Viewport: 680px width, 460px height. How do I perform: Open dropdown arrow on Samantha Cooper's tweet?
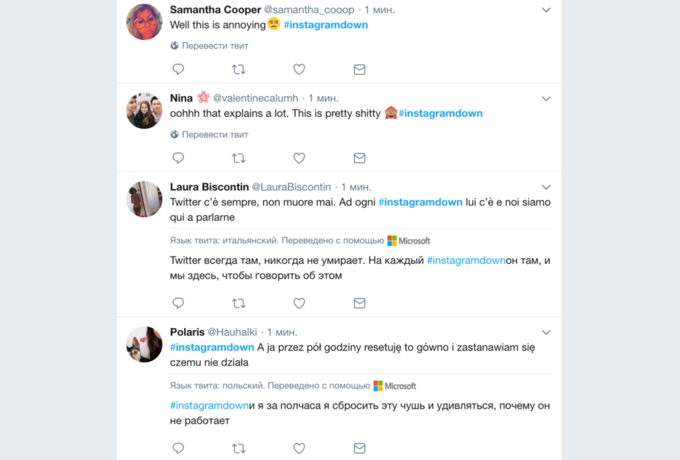[x=546, y=10]
